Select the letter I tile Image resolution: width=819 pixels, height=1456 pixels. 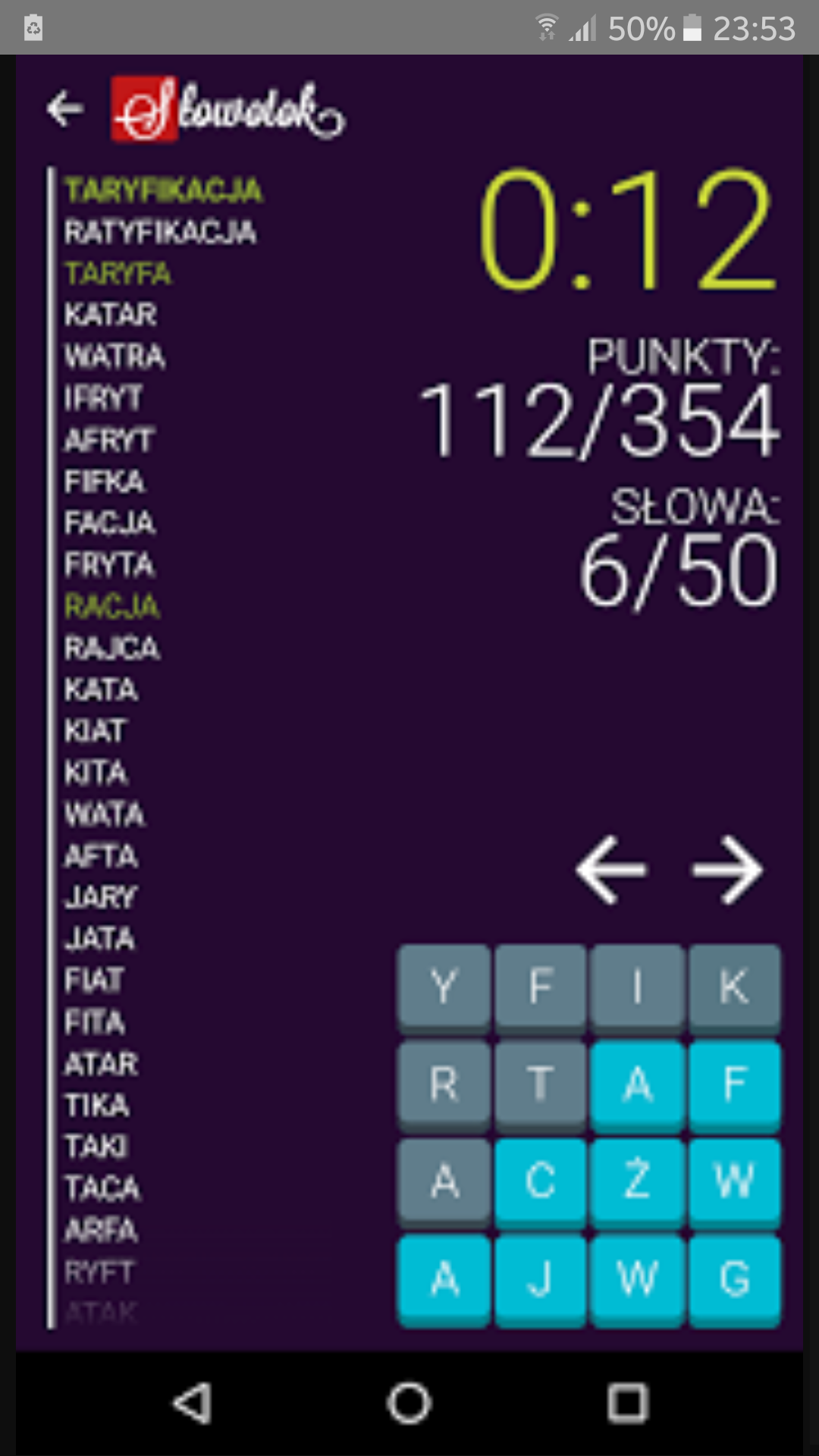(x=637, y=987)
